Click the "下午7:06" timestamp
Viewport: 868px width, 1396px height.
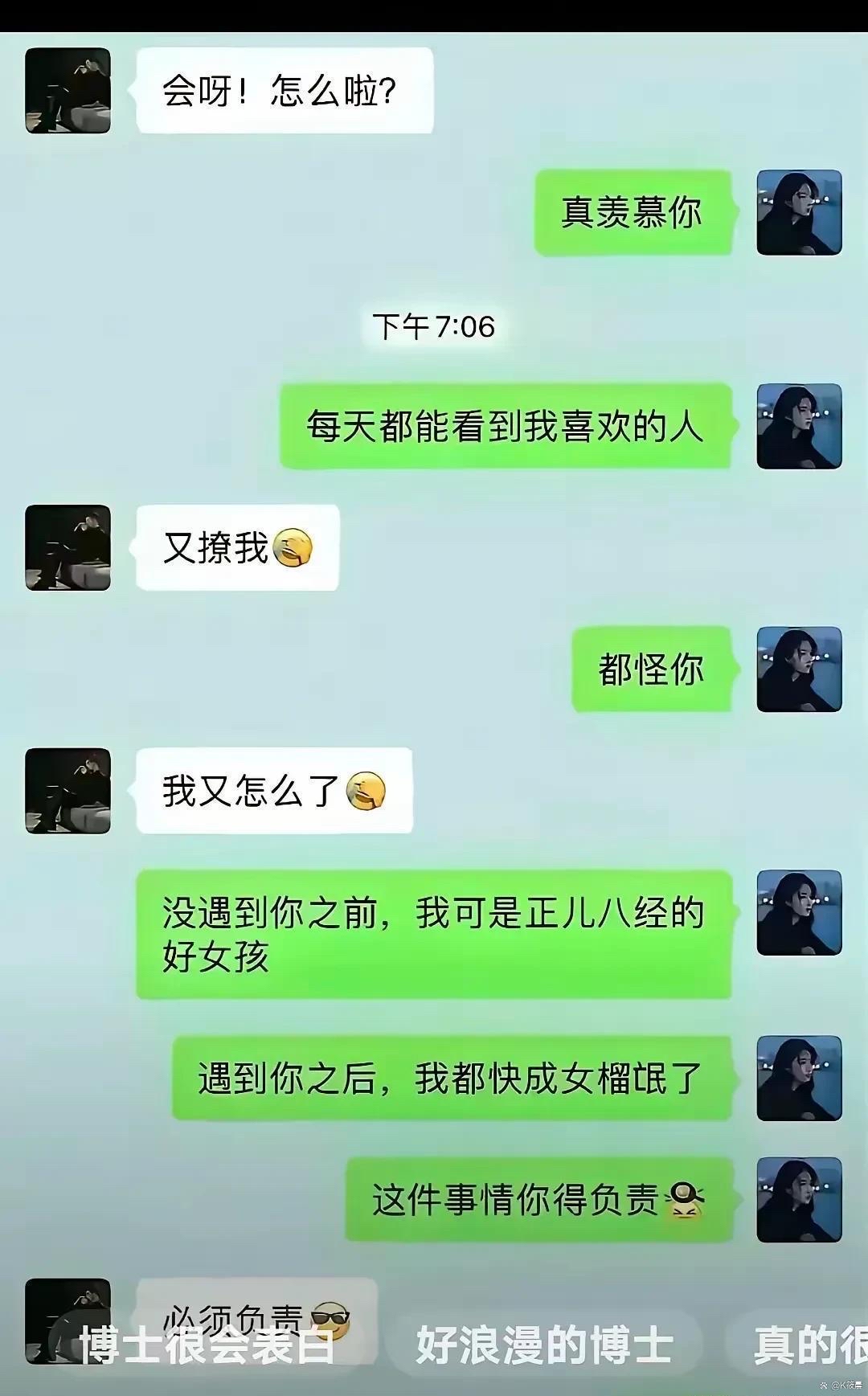coord(432,328)
